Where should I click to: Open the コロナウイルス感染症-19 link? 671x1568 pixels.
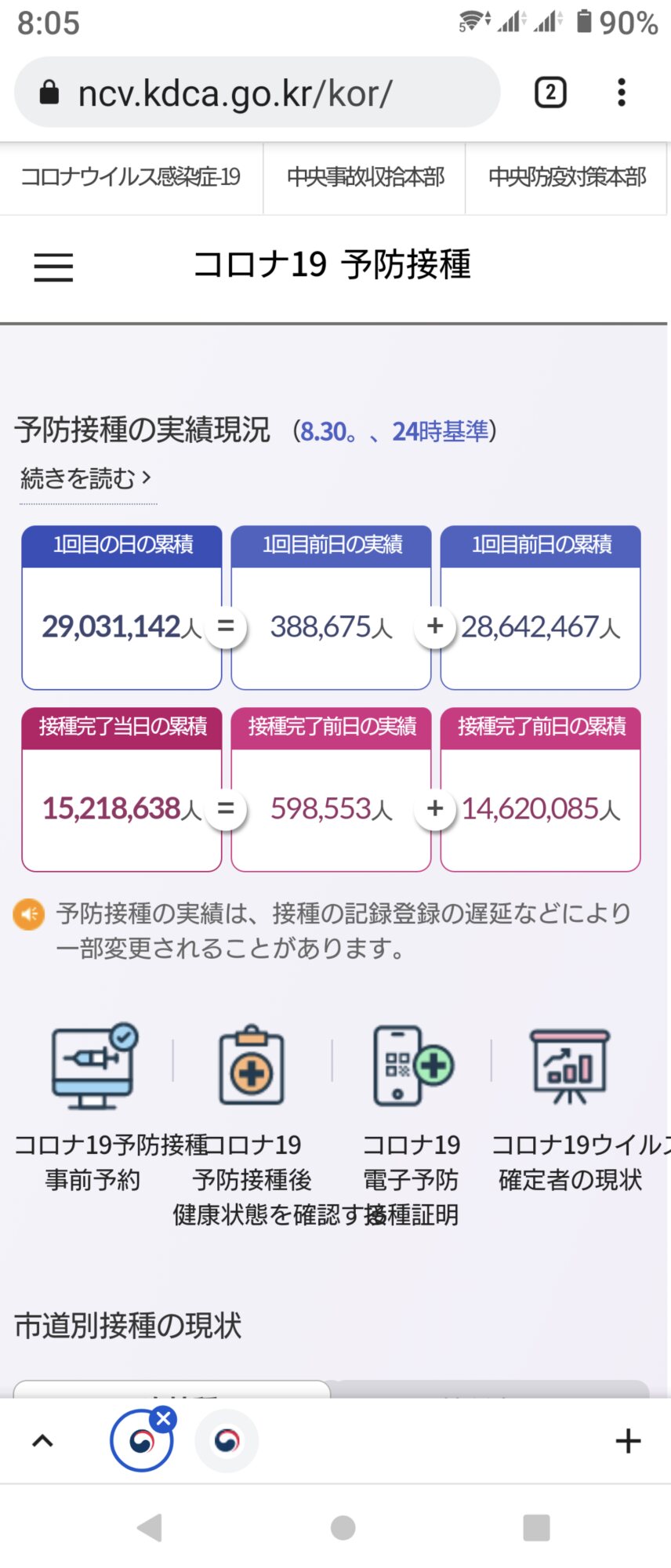click(x=131, y=177)
